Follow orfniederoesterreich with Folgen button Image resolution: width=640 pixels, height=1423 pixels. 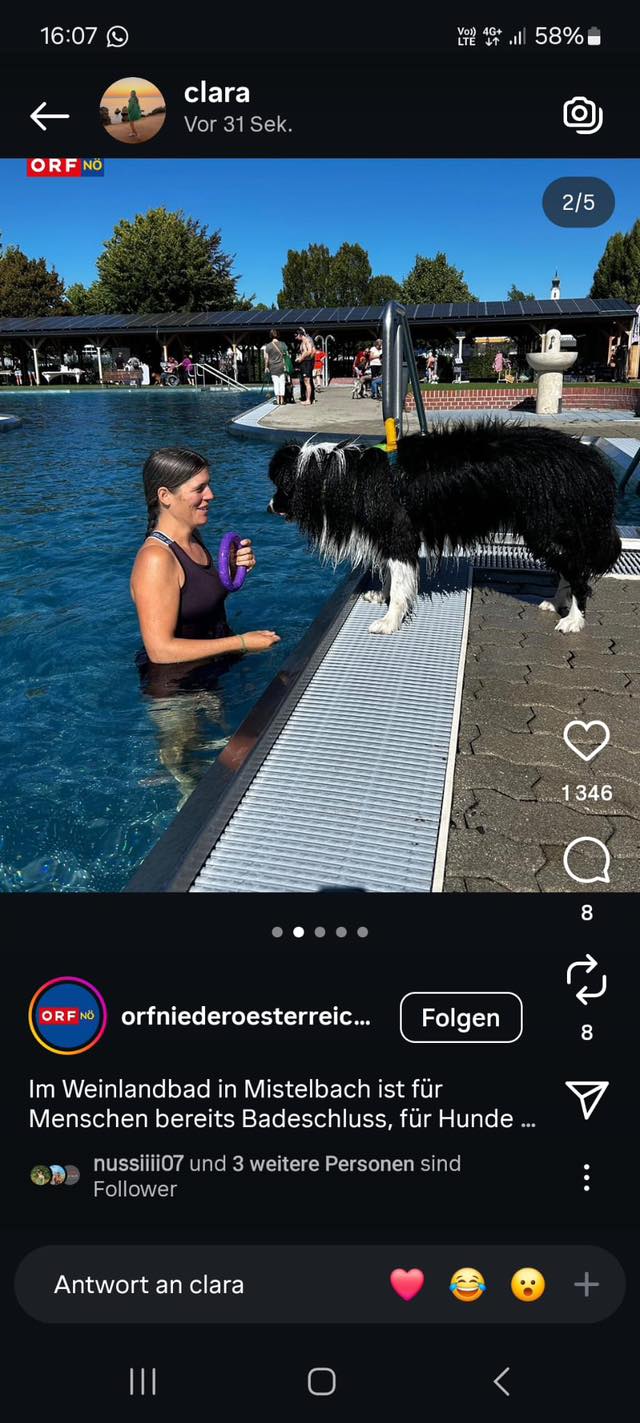(x=461, y=1017)
